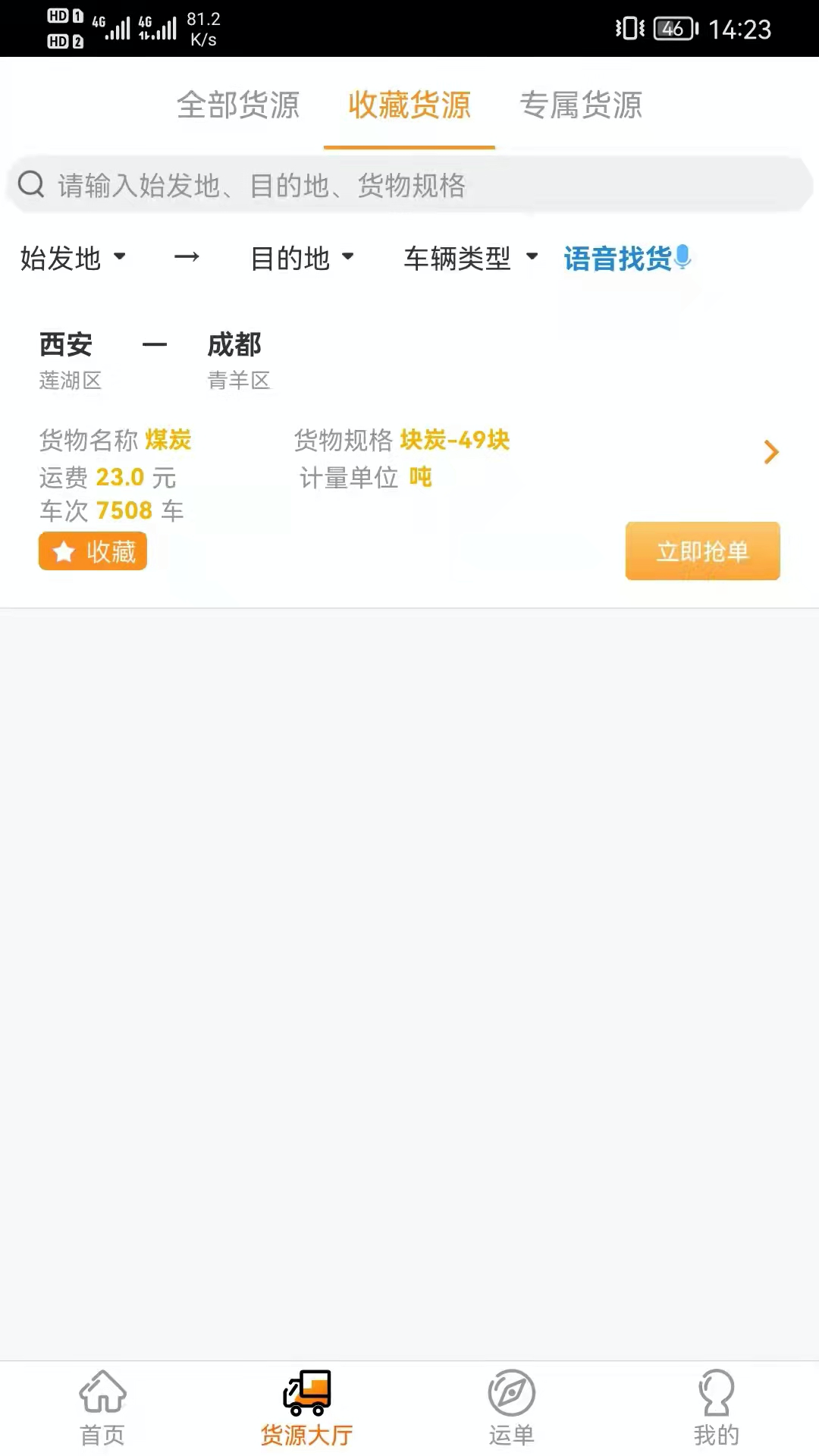Image resolution: width=819 pixels, height=1456 pixels.
Task: Switch to the 全部货源 tab
Action: point(238,105)
